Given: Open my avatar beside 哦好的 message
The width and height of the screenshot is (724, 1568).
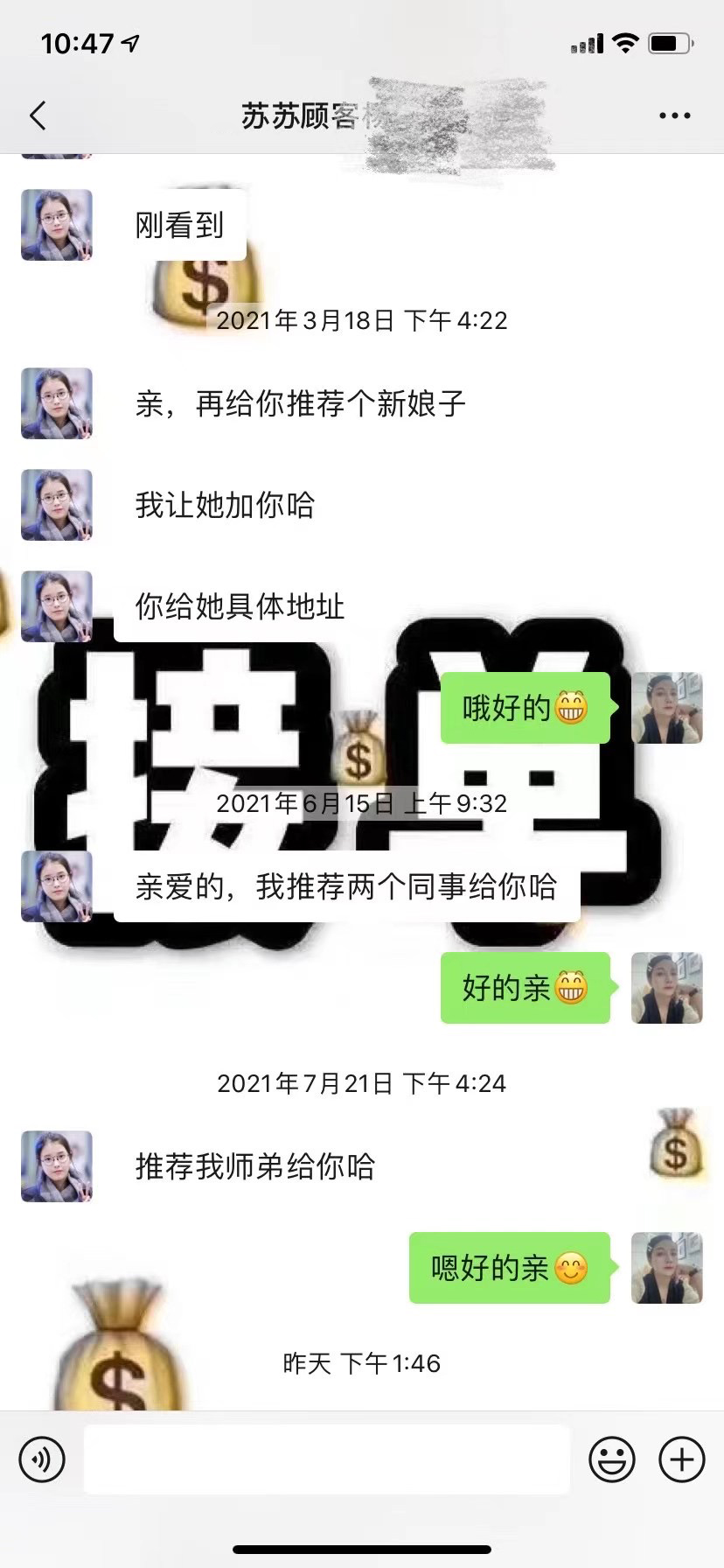Looking at the screenshot, I should (667, 708).
